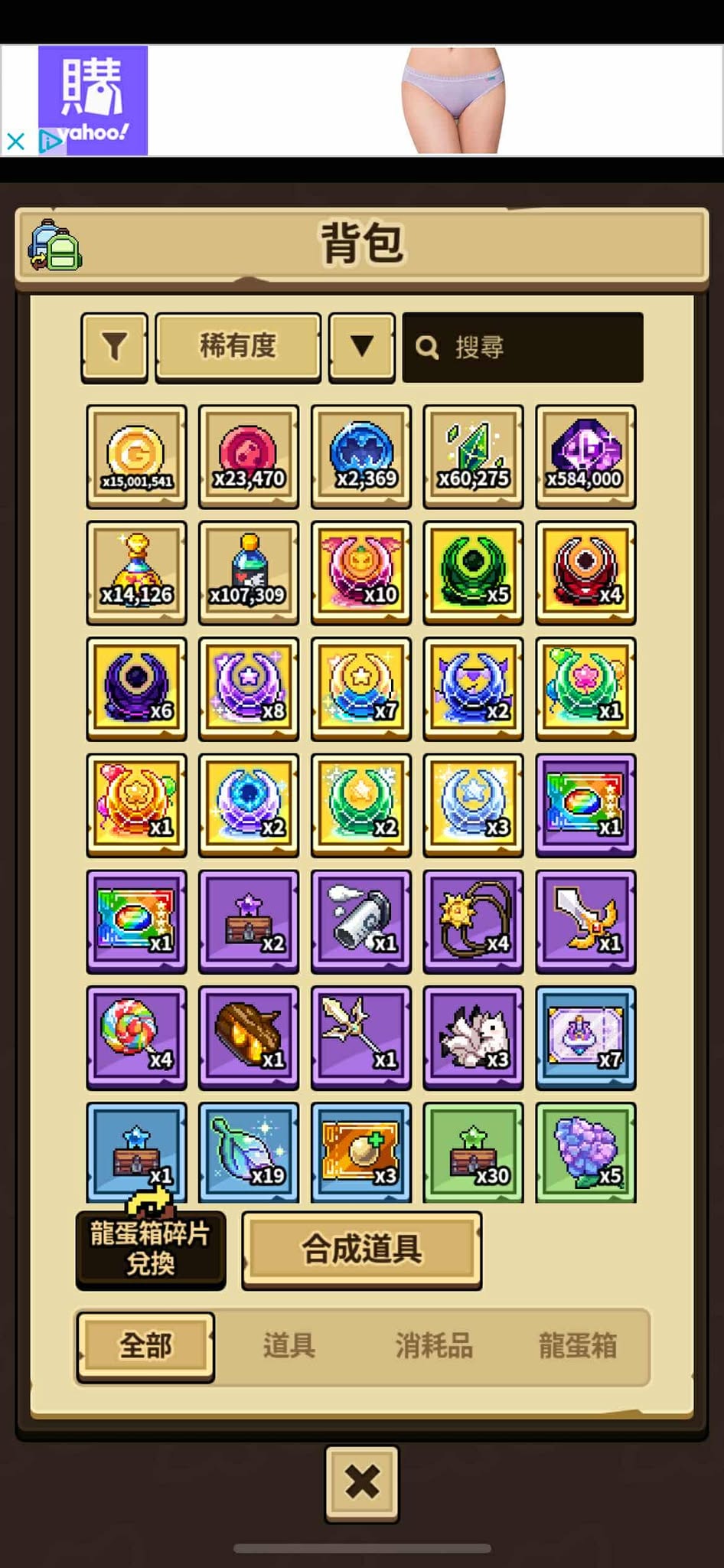Select the green chest item x30
This screenshot has width=724, height=1568.
(473, 1152)
